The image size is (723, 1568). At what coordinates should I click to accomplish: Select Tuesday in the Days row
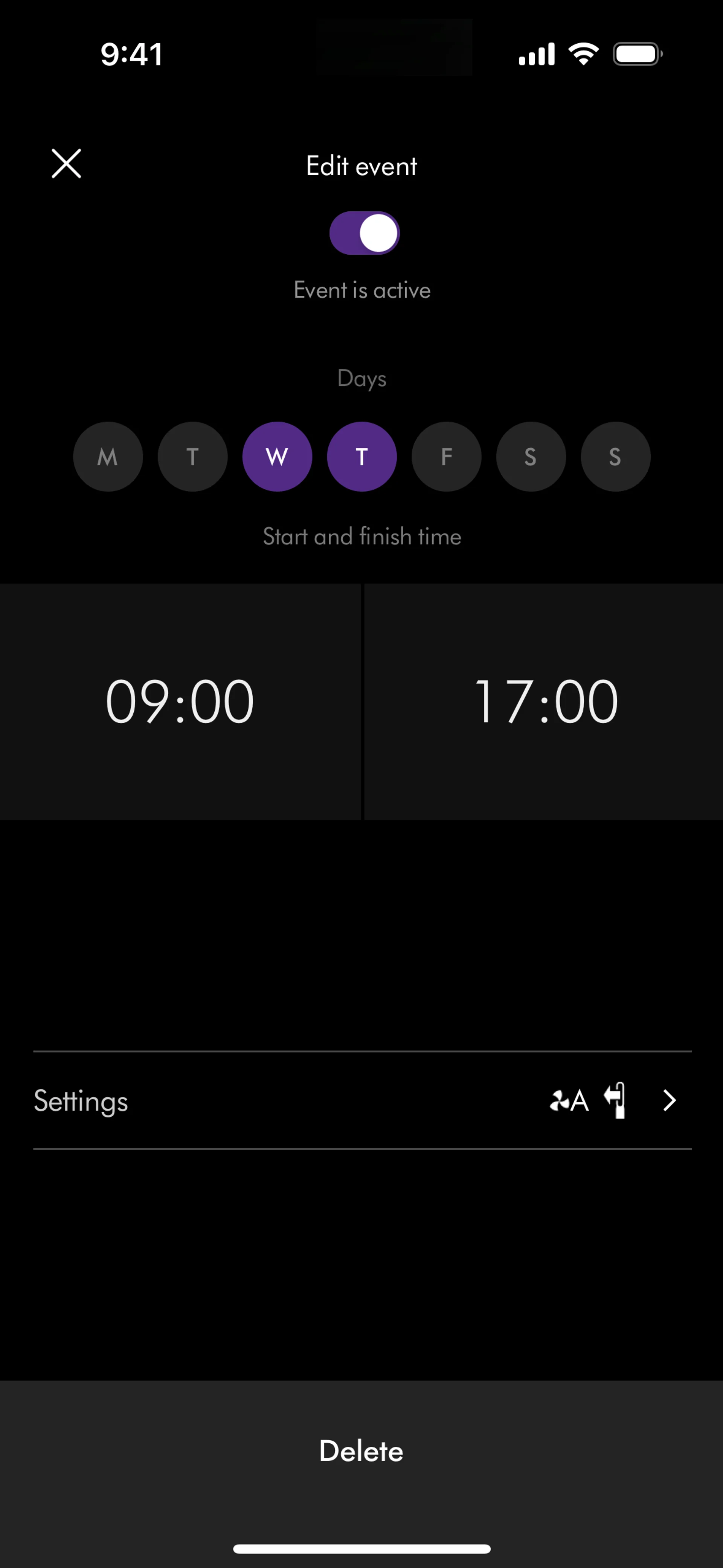[192, 457]
